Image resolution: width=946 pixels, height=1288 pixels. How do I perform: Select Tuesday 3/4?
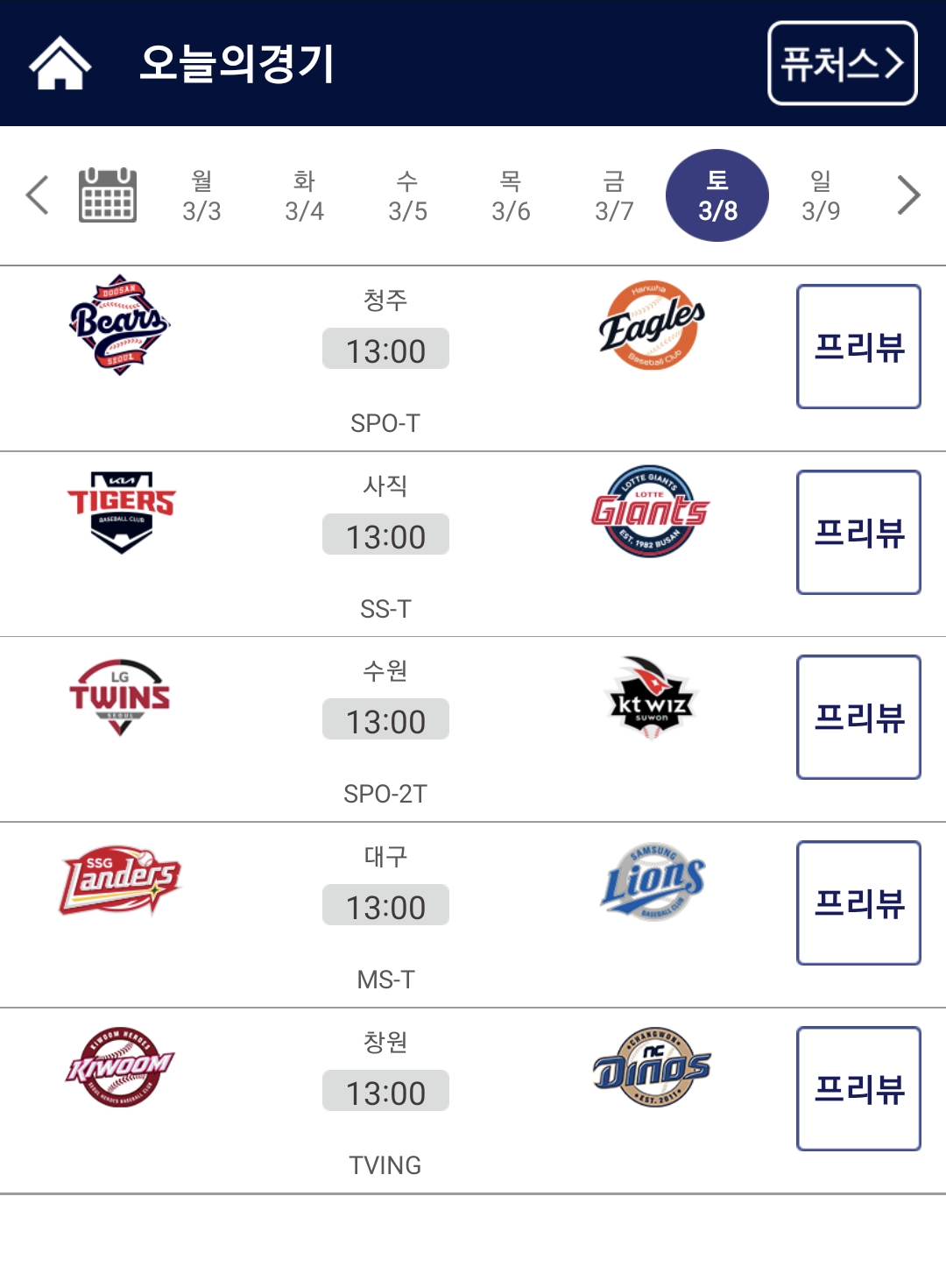coord(304,195)
